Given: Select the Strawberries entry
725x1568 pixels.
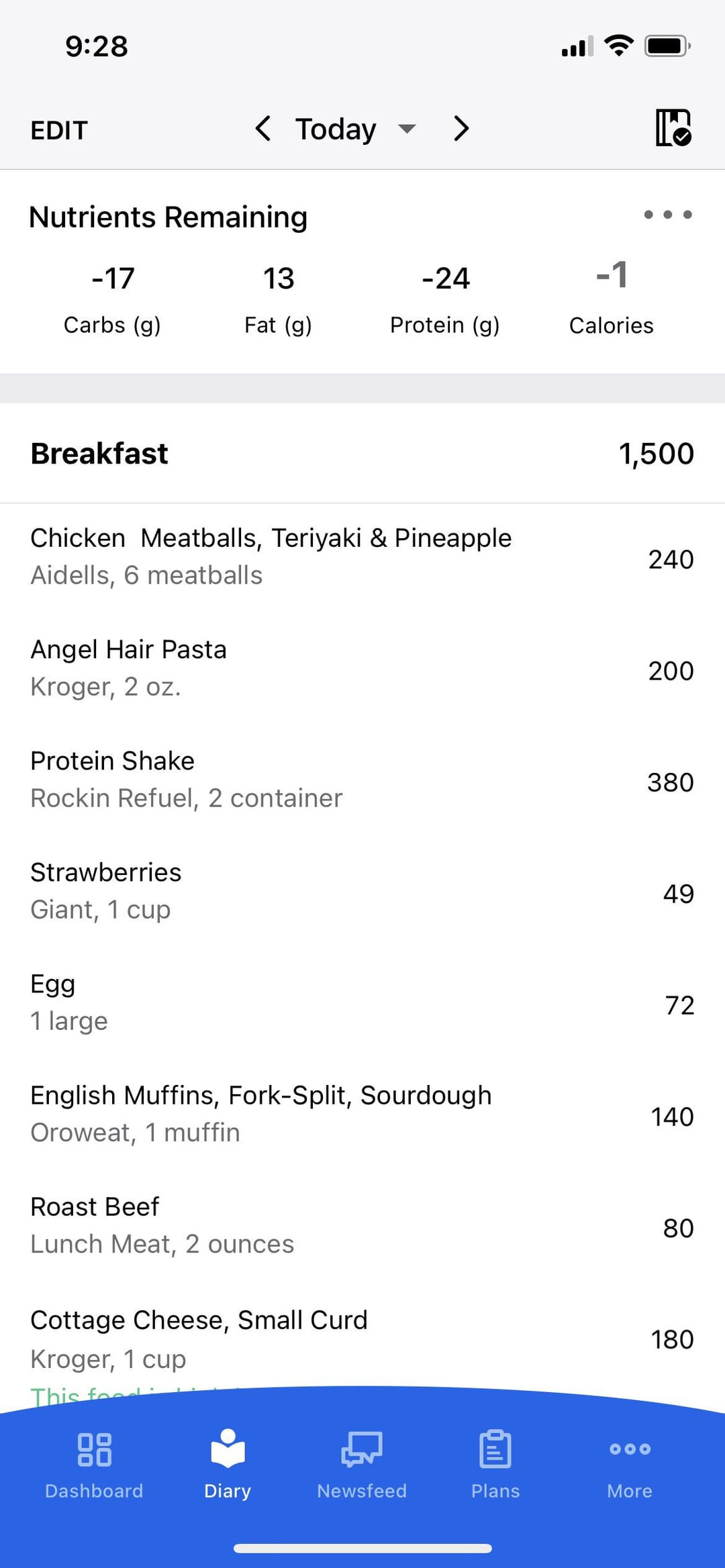Looking at the screenshot, I should [362, 892].
